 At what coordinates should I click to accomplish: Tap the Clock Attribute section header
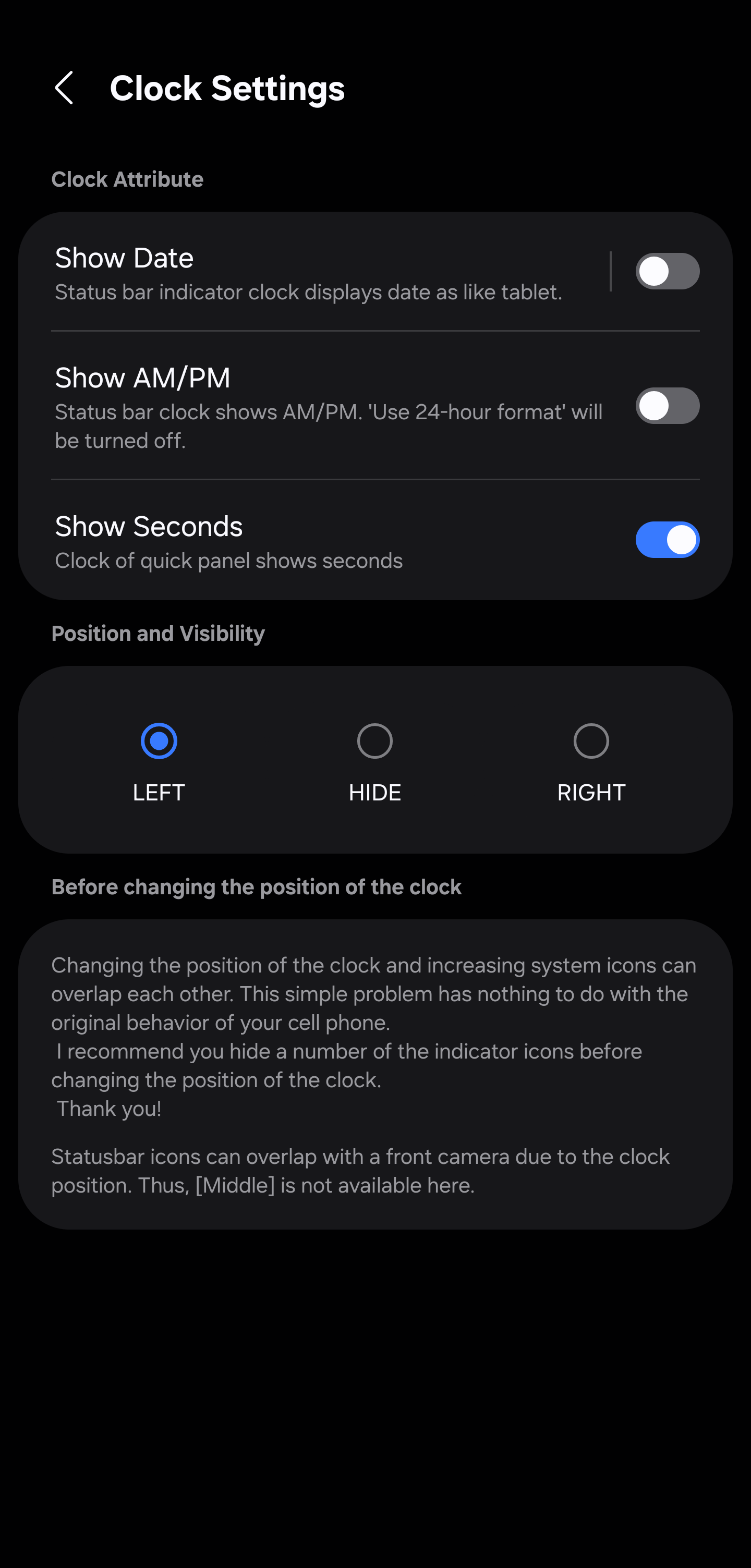[127, 179]
